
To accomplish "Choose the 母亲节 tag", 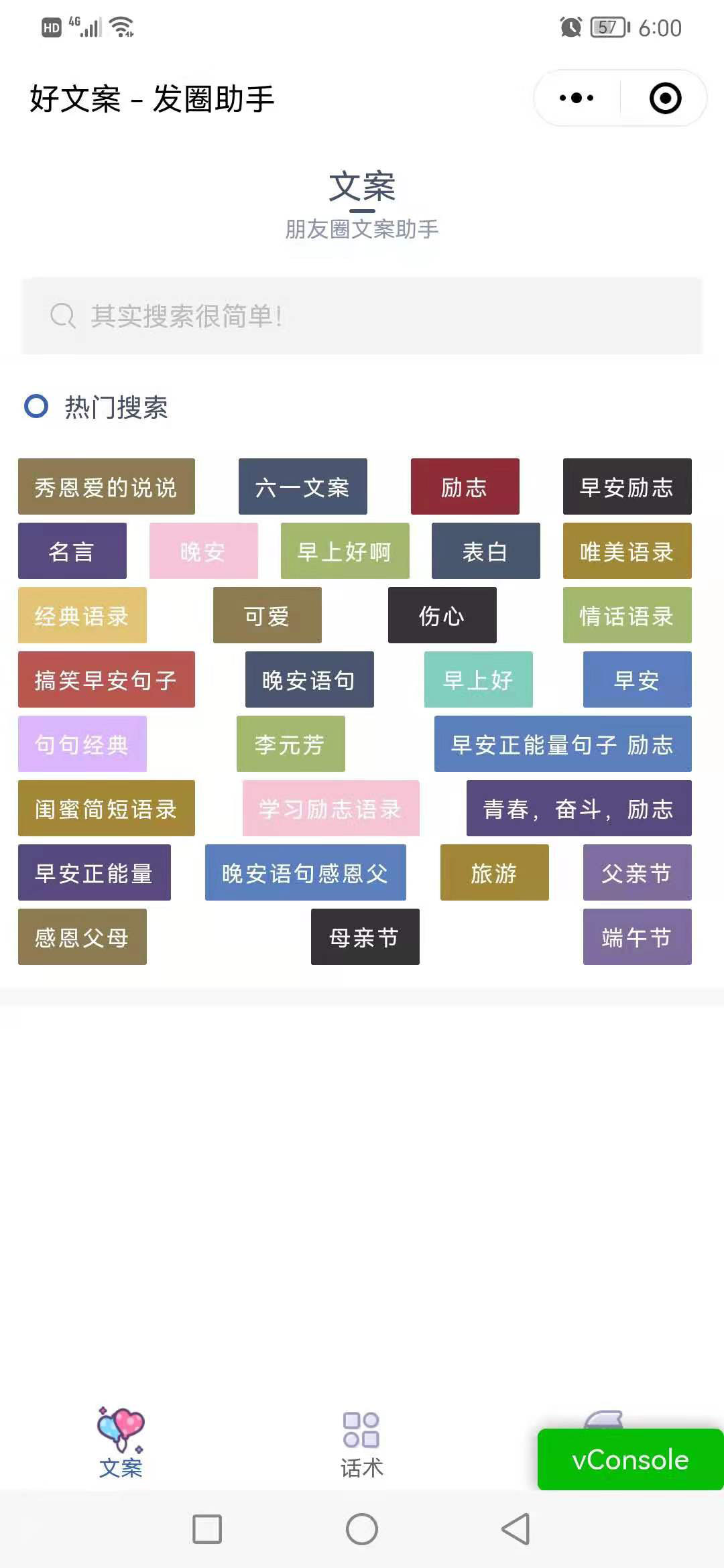I will click(365, 937).
